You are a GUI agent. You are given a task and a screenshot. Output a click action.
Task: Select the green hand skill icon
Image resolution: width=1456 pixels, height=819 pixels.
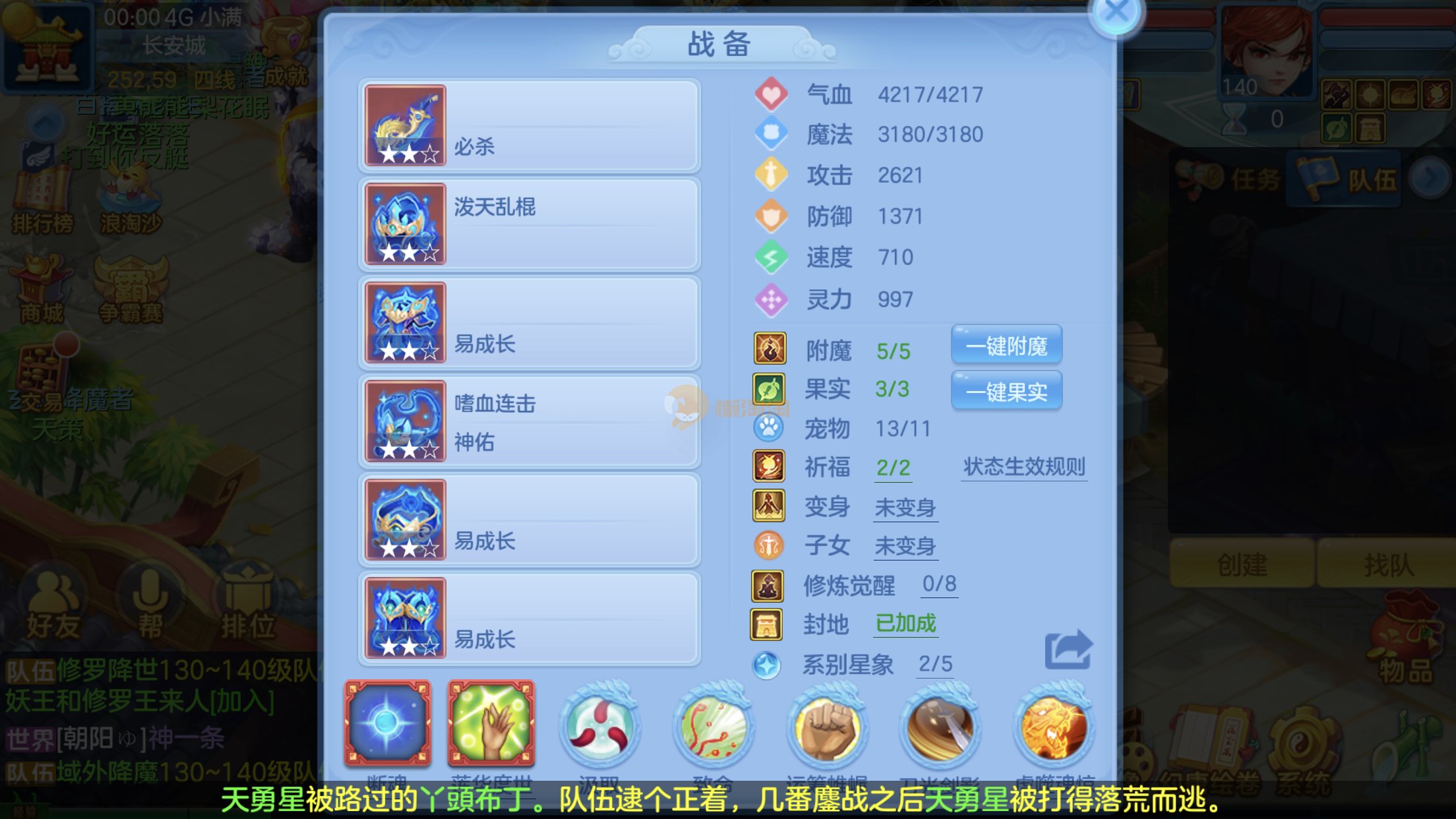pos(491,724)
